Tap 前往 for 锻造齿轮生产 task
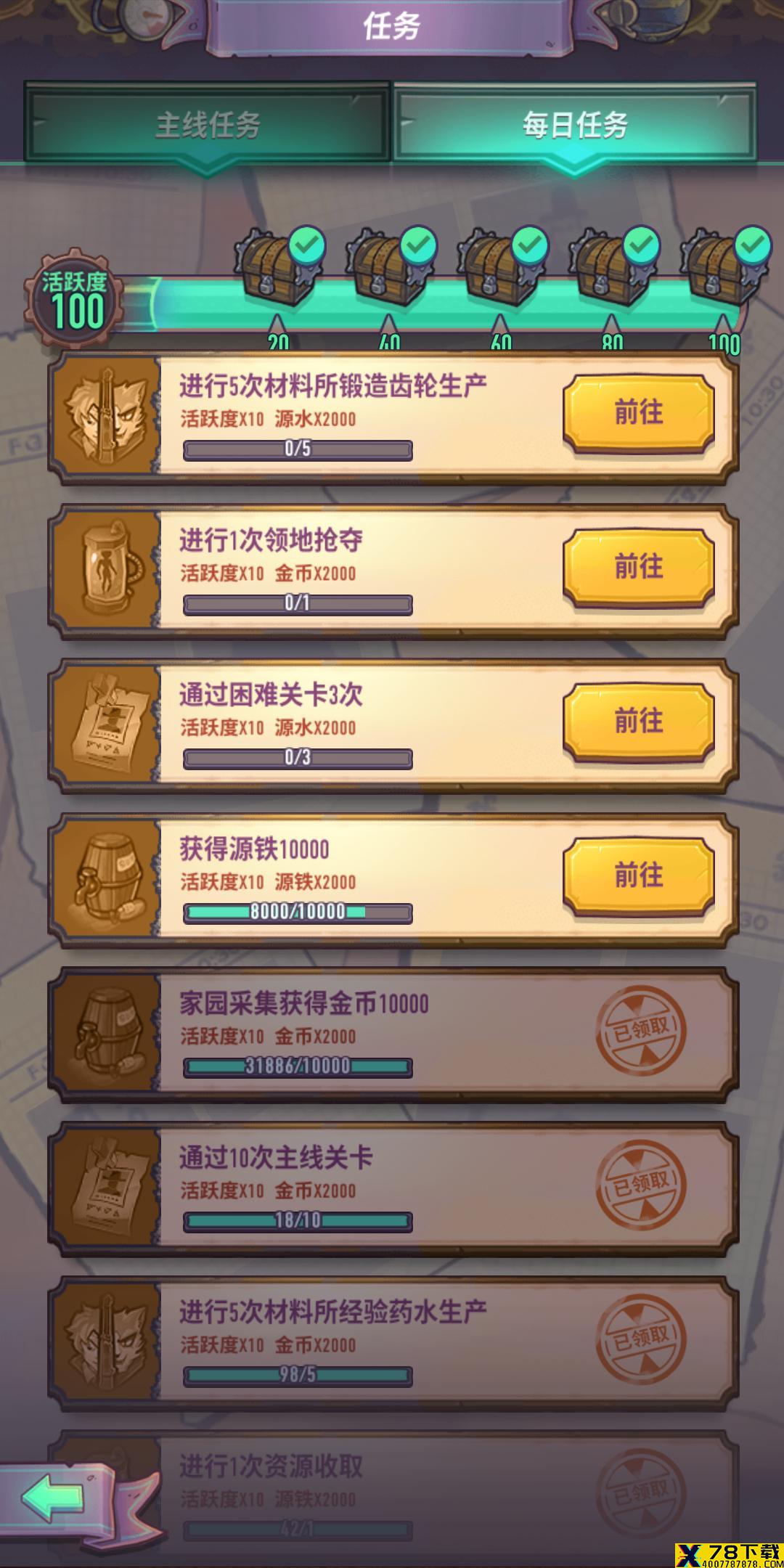 pyautogui.click(x=639, y=413)
